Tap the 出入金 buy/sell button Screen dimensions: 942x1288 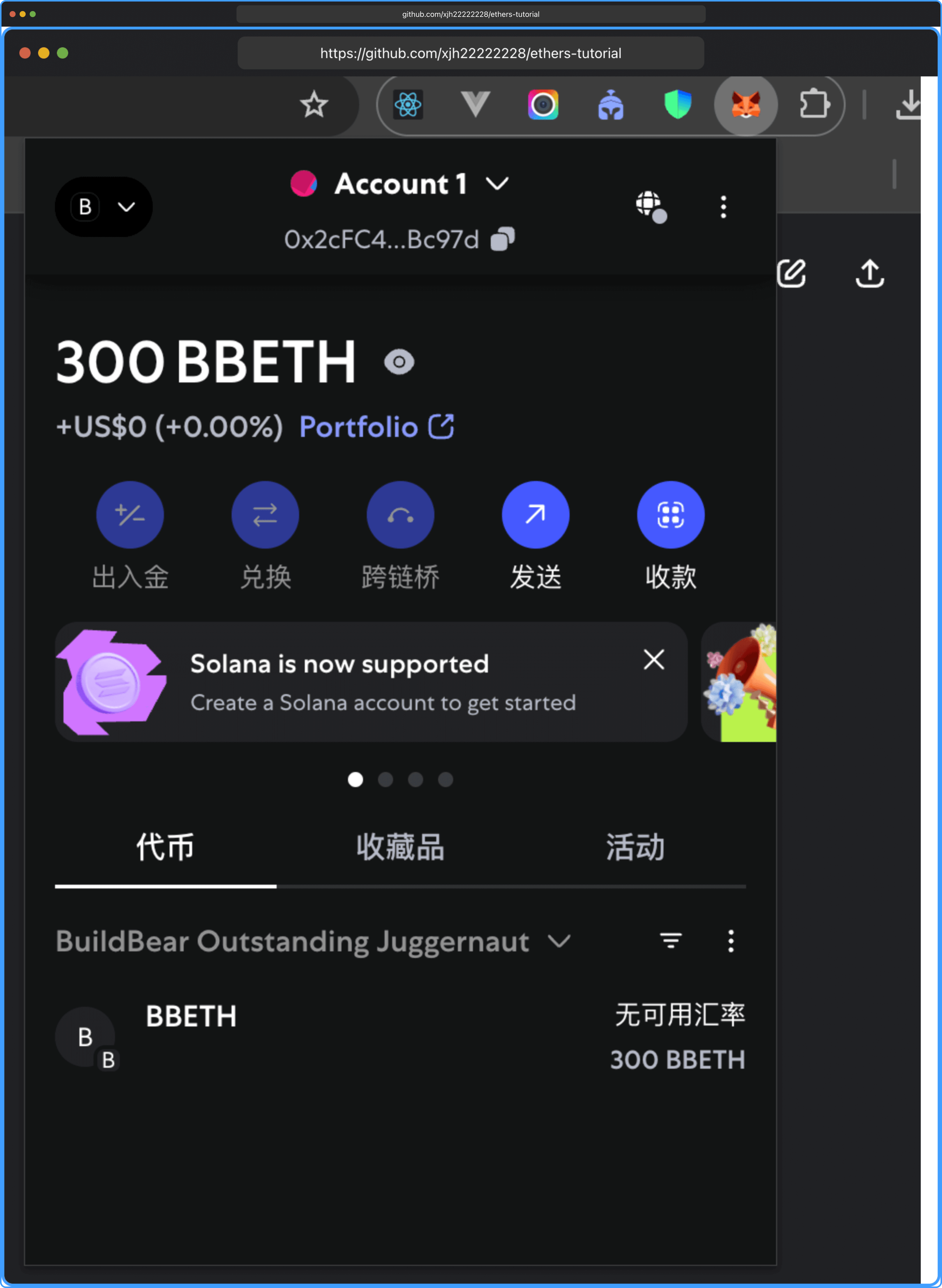(x=130, y=515)
